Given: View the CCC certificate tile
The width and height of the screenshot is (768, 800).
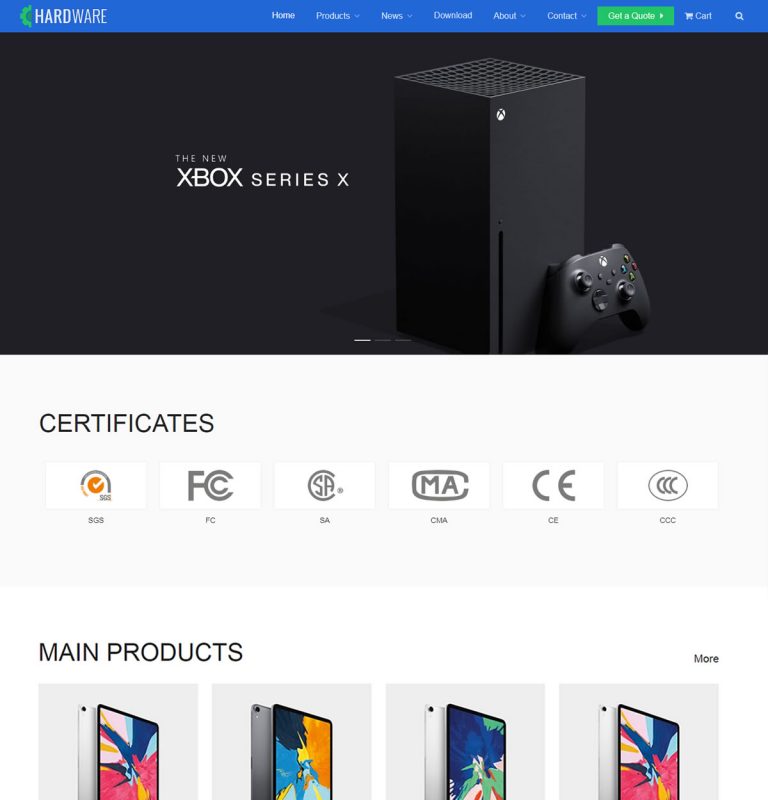Looking at the screenshot, I should [x=667, y=486].
